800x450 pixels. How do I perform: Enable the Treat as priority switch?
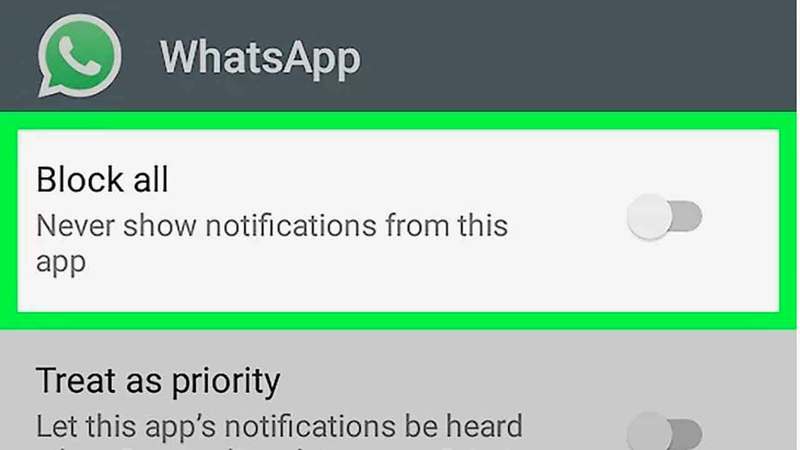pyautogui.click(x=664, y=433)
